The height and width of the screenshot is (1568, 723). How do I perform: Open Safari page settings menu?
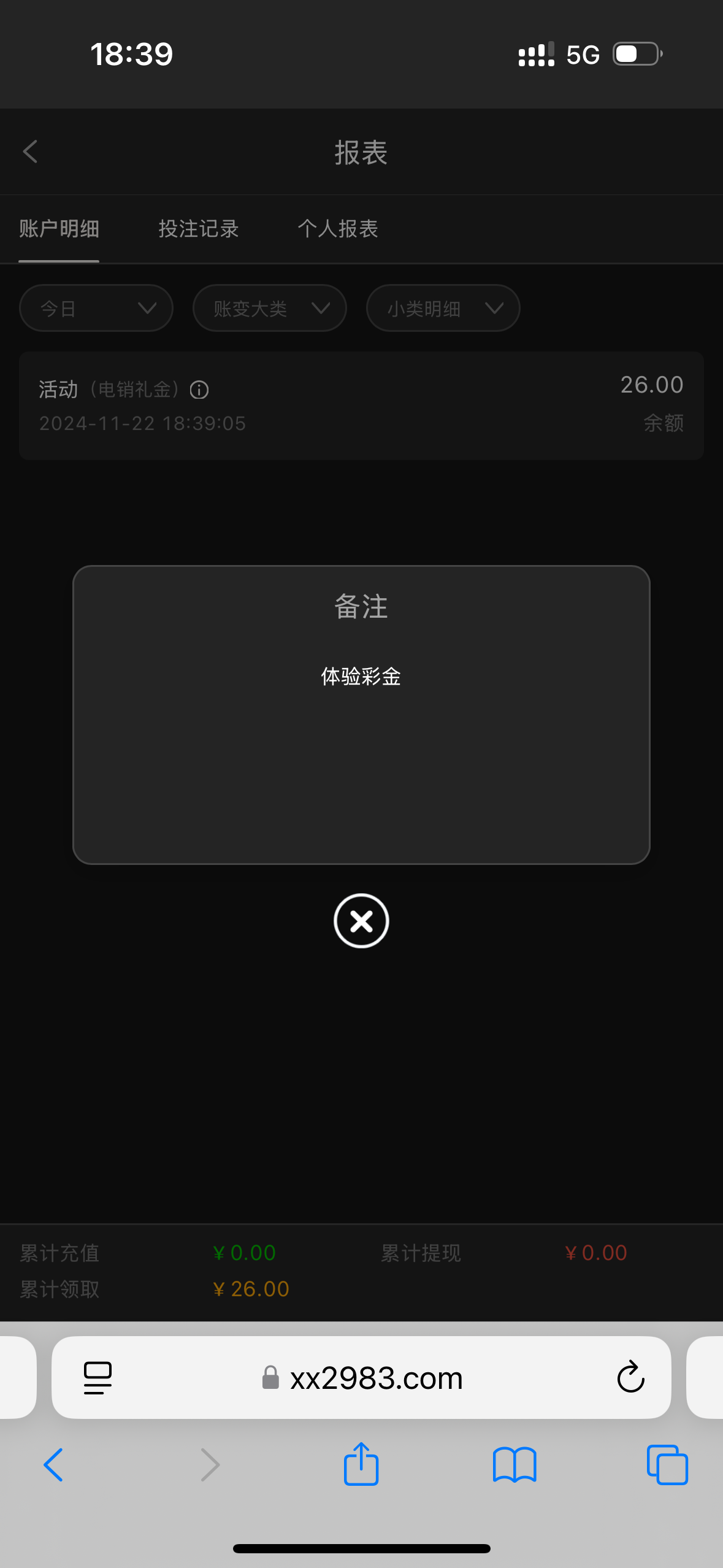tap(98, 1378)
